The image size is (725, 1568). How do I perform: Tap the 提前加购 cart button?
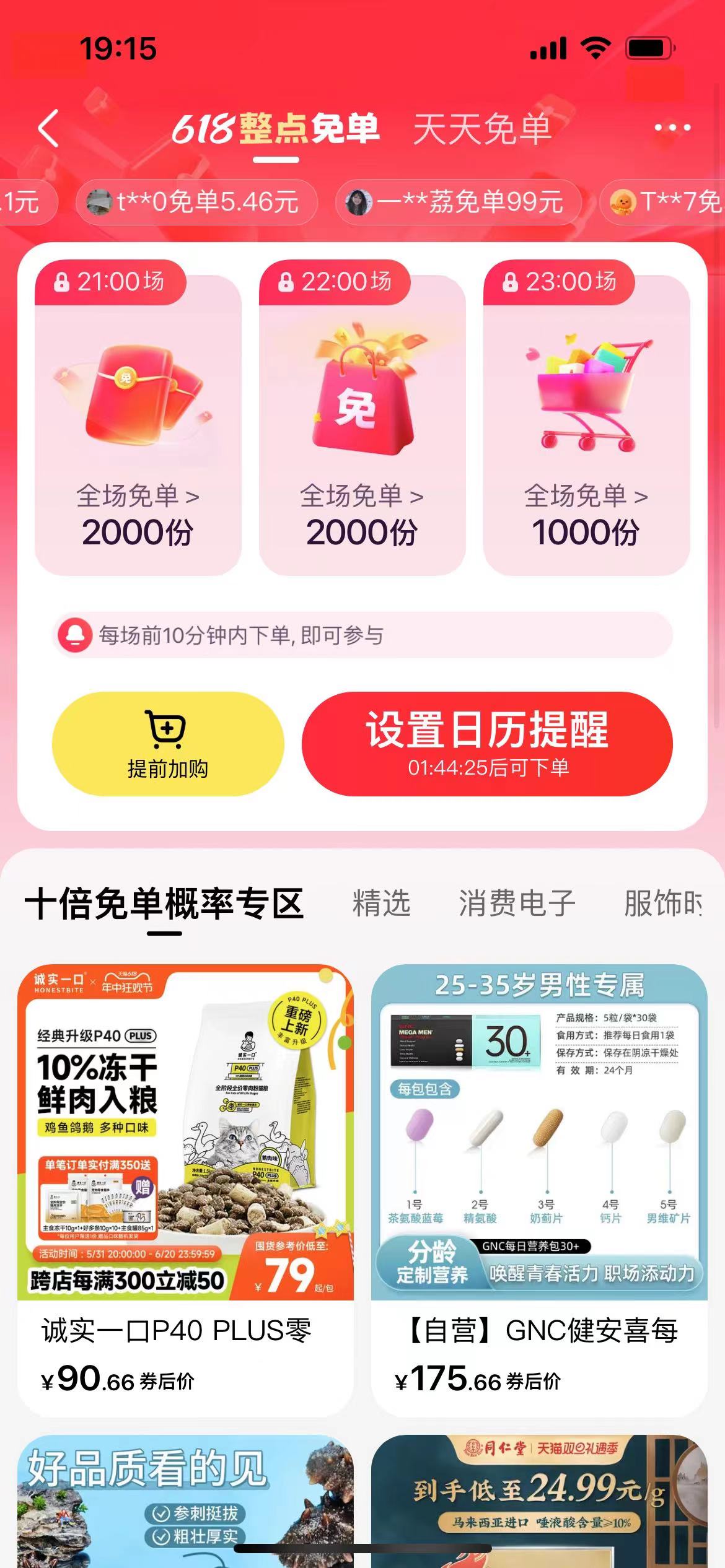click(167, 744)
